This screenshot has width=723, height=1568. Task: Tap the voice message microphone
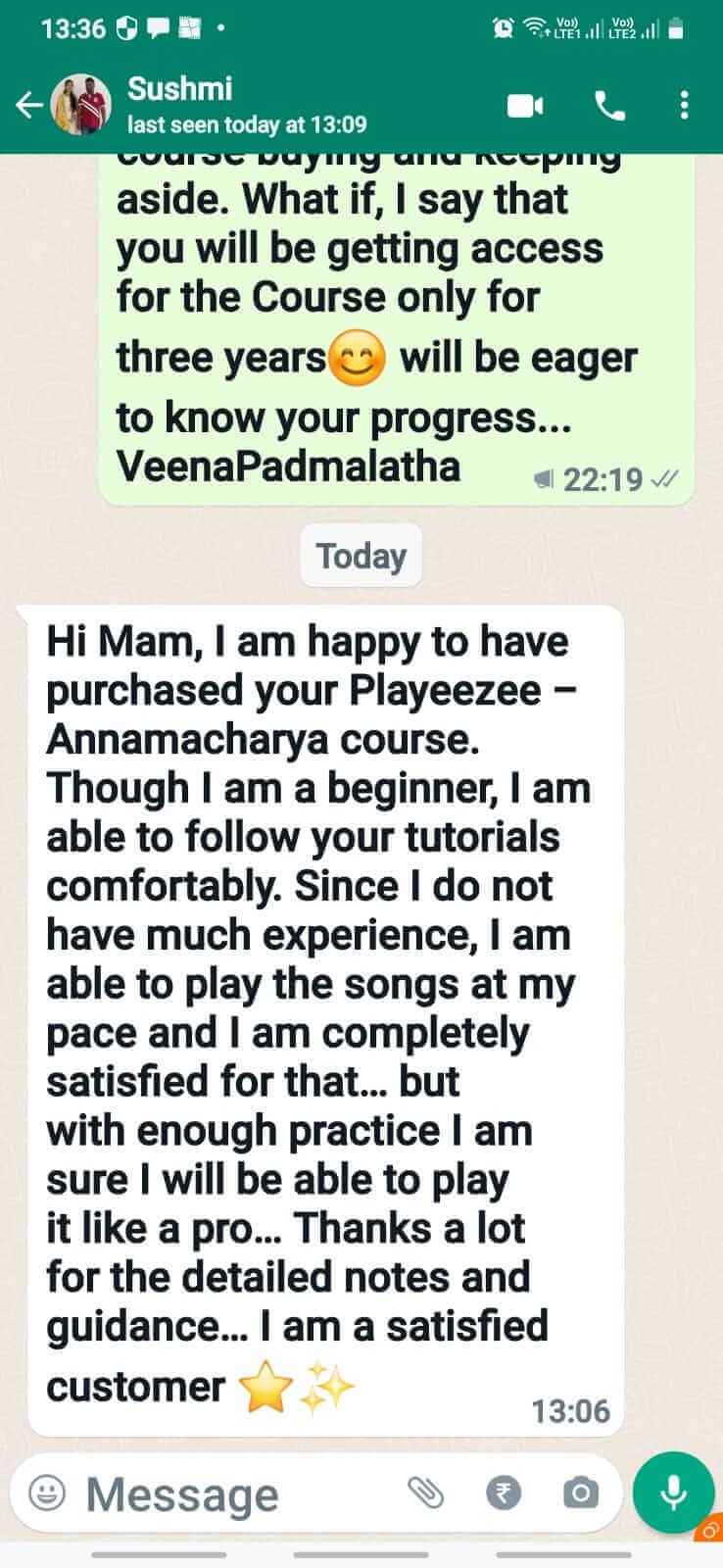[673, 1493]
